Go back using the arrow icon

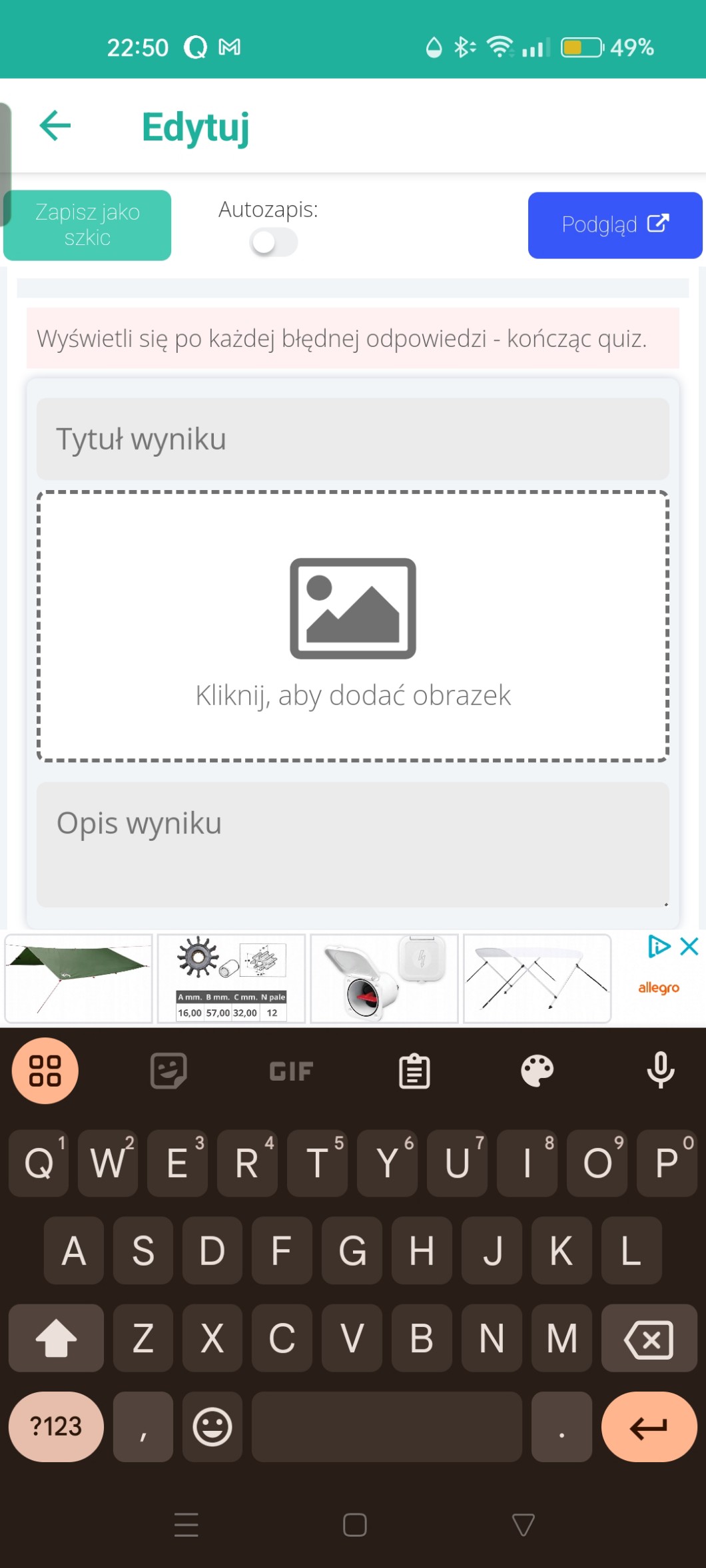pos(55,125)
